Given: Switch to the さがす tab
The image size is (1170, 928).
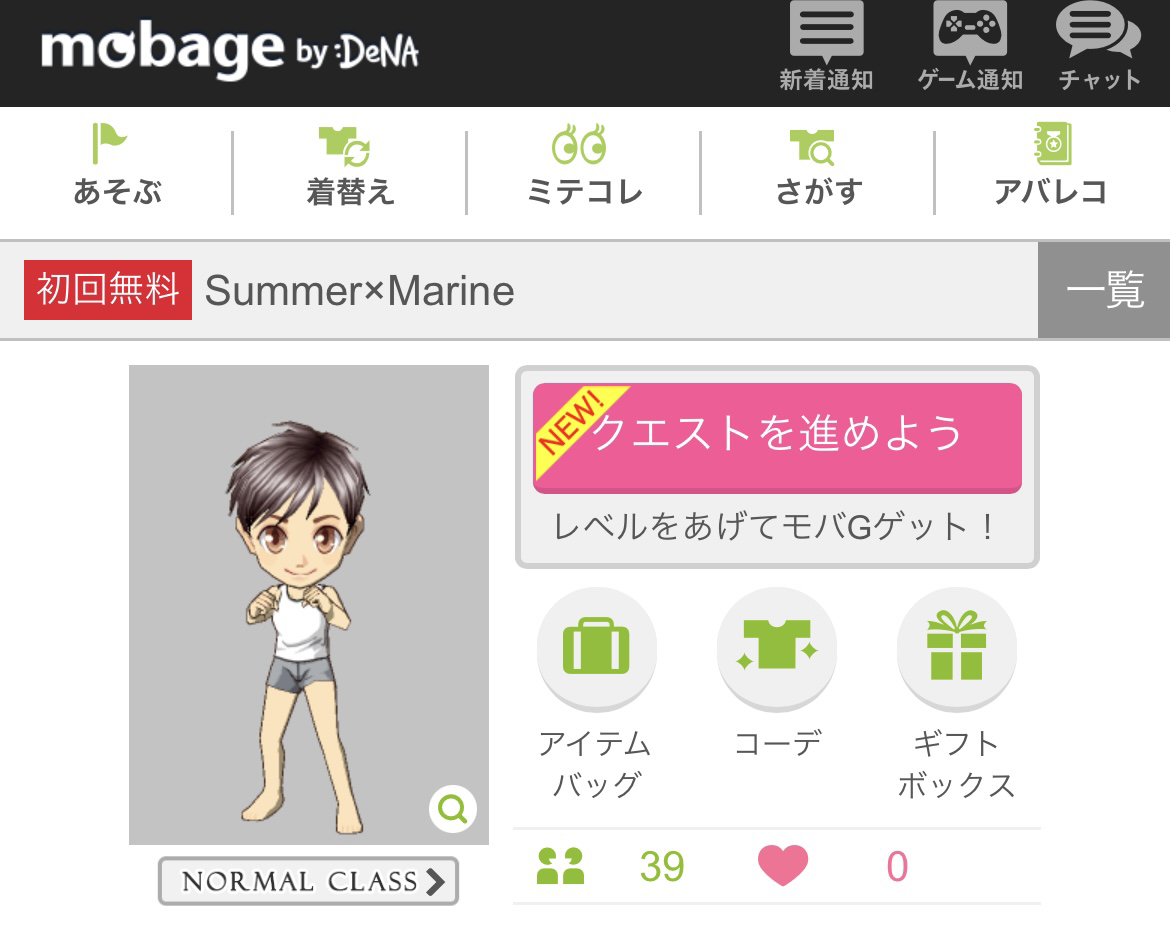Looking at the screenshot, I should pyautogui.click(x=817, y=168).
